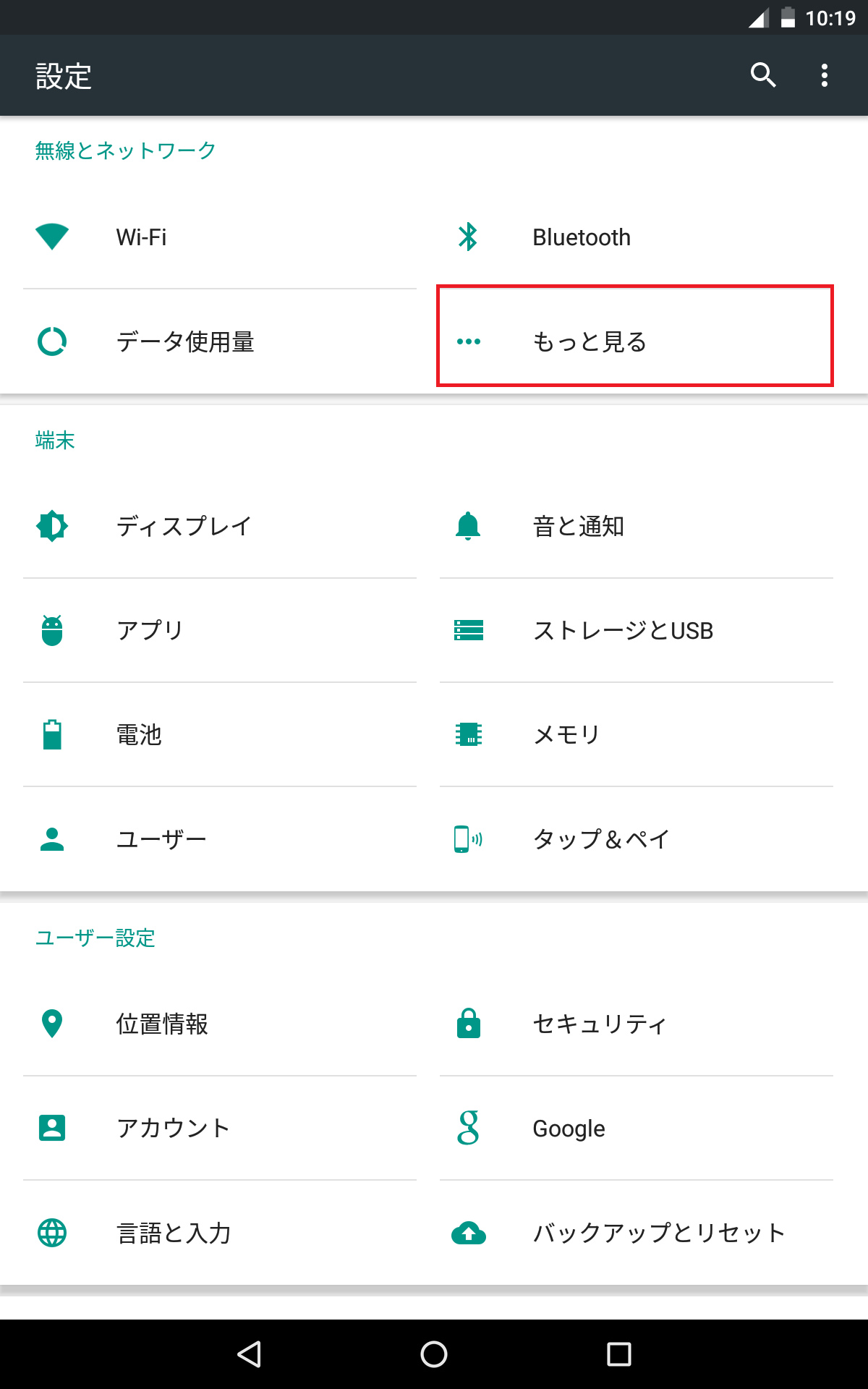
Task: Select the 電池 battery icon
Action: 51,734
